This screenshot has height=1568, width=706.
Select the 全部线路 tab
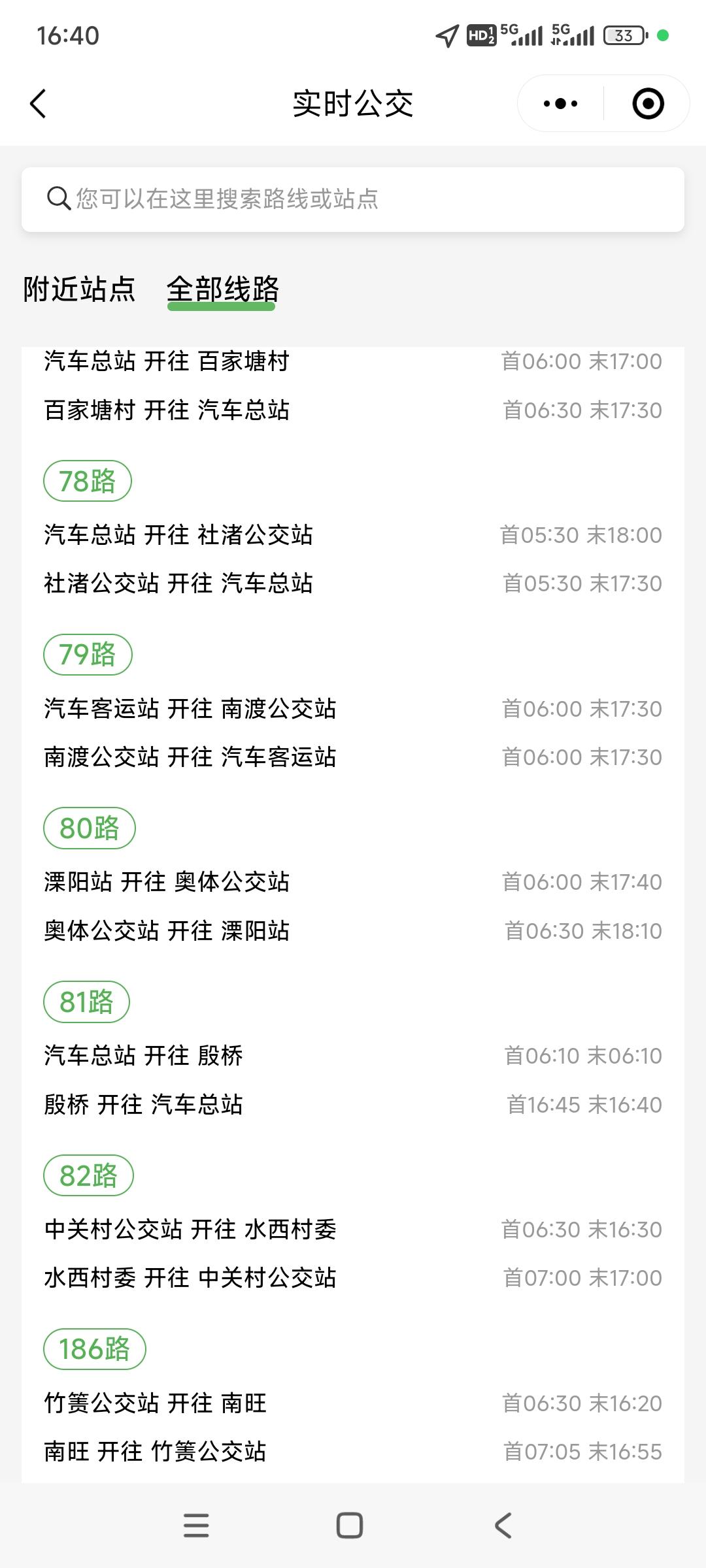click(x=223, y=289)
